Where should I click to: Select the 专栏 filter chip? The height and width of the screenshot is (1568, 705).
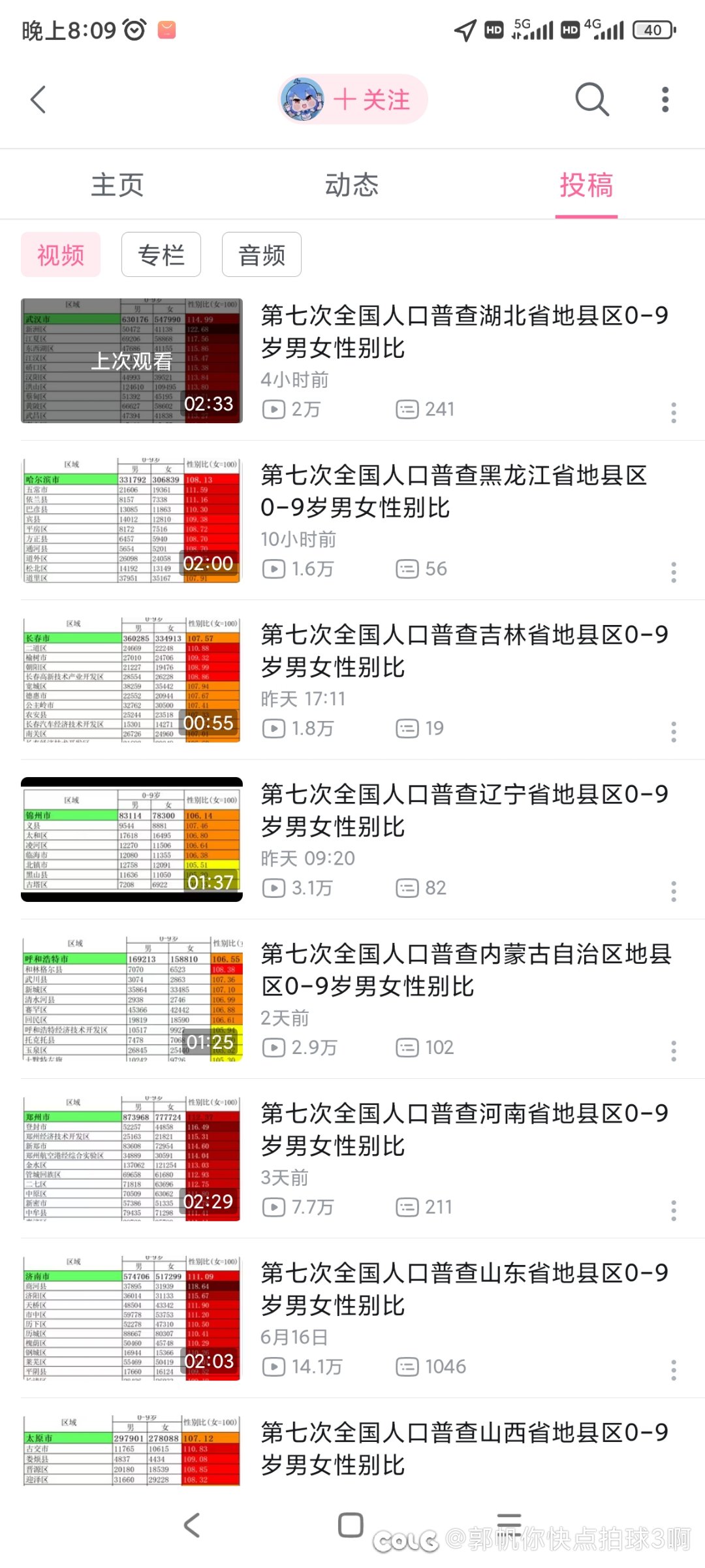click(161, 255)
